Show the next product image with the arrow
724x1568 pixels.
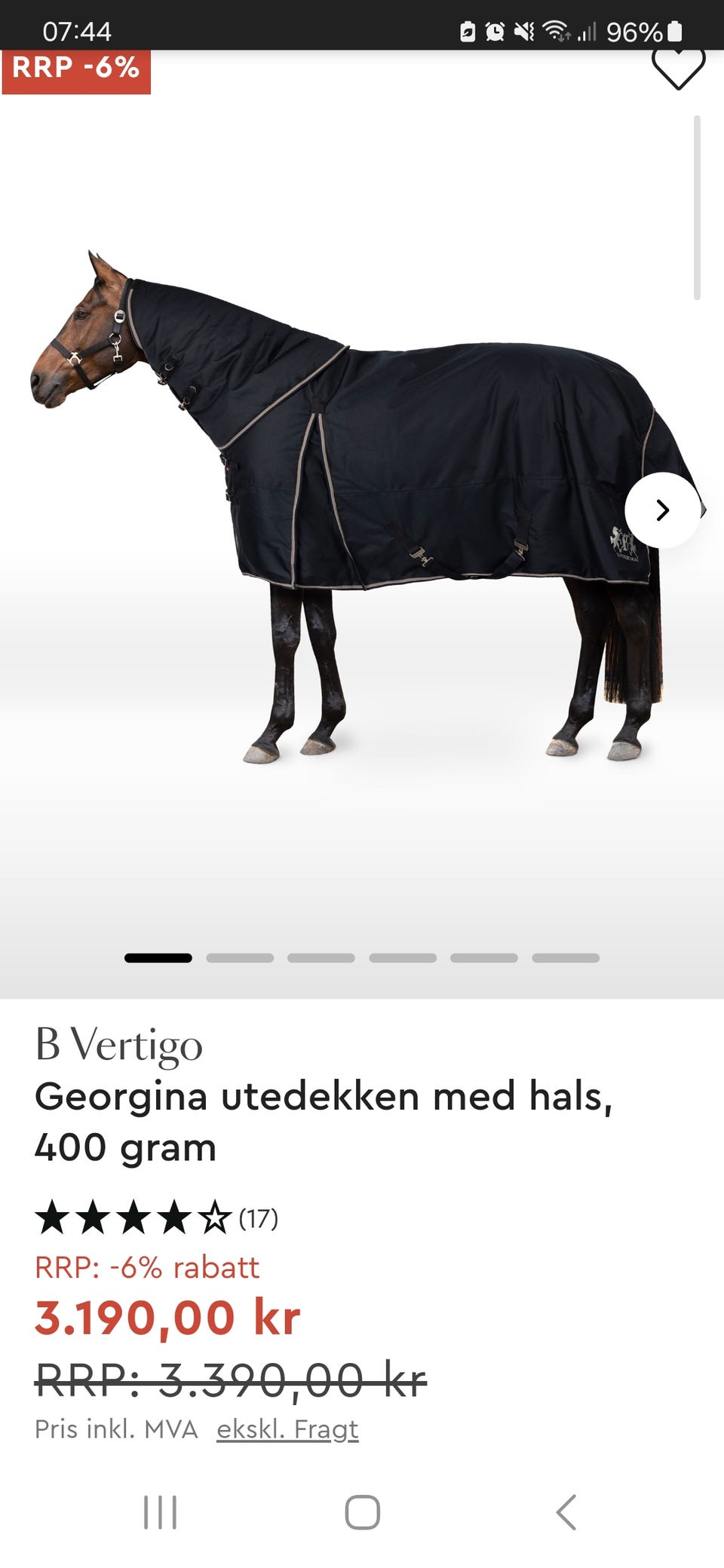coord(662,510)
